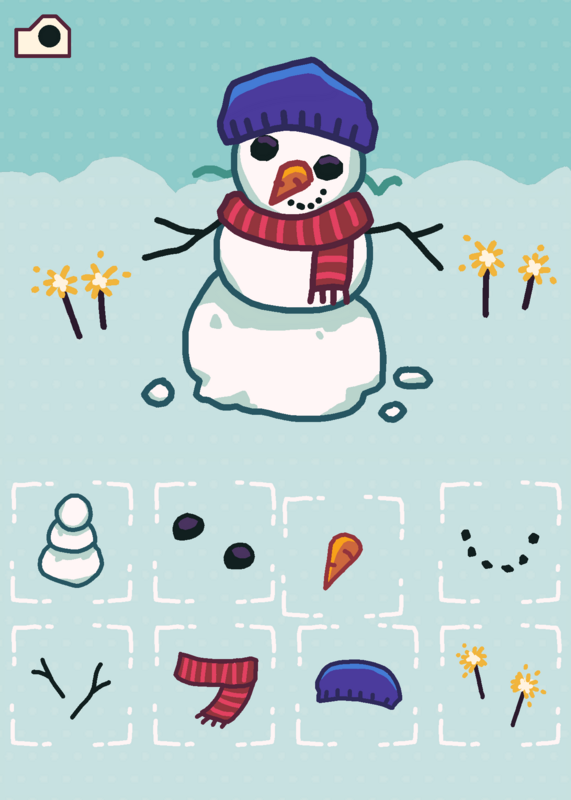
Task: Choose the coal eyes tile
Action: 214,542
